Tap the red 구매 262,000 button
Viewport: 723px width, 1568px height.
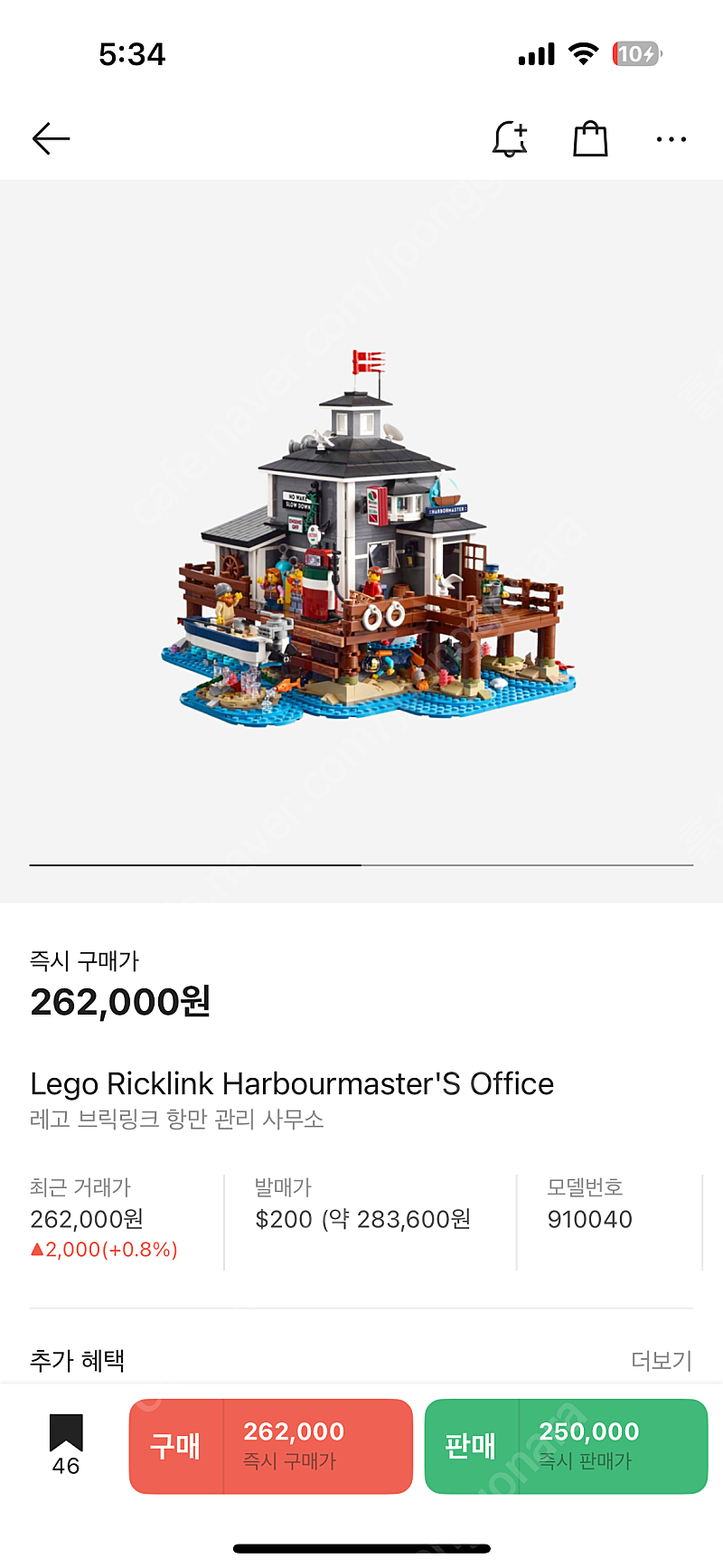click(271, 1446)
